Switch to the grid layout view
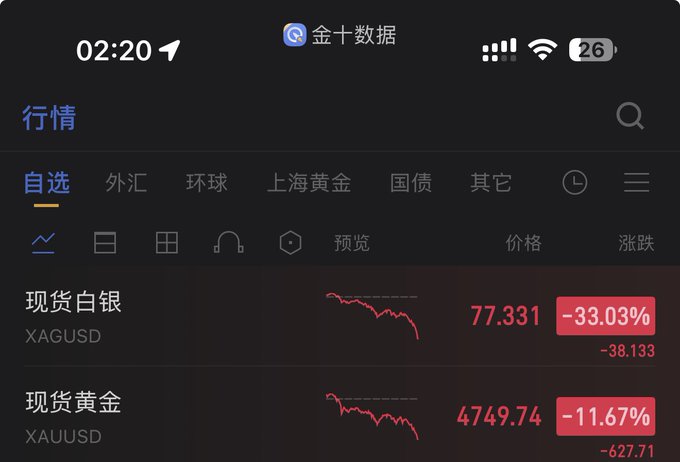This screenshot has width=680, height=462. point(167,242)
